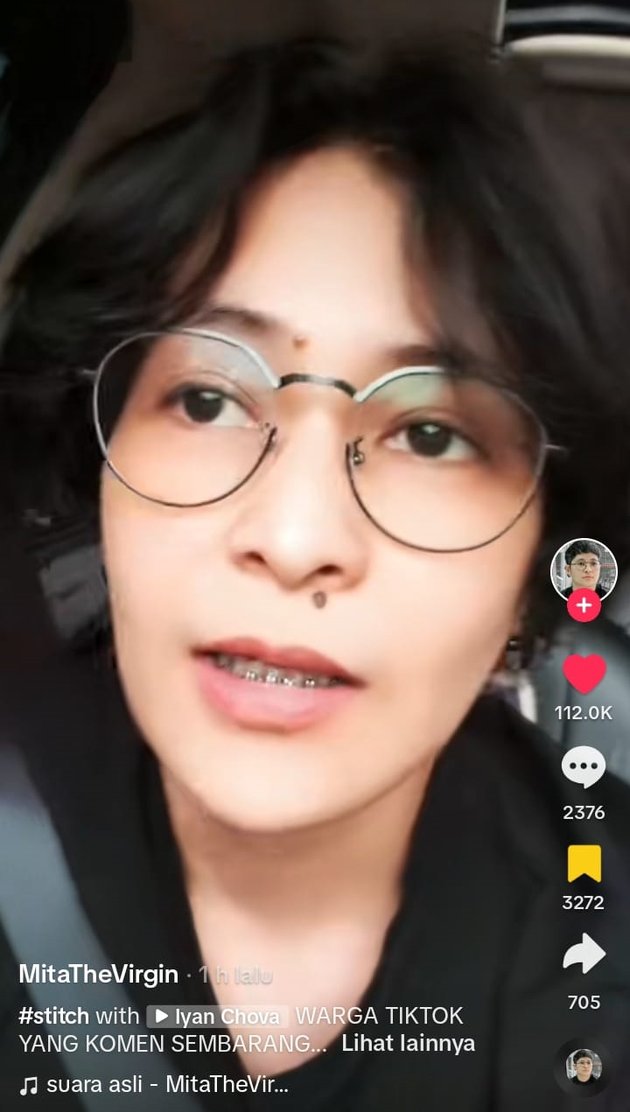Open the #stitch hashtag
Viewport: 630px width, 1112px height.
(54, 1016)
